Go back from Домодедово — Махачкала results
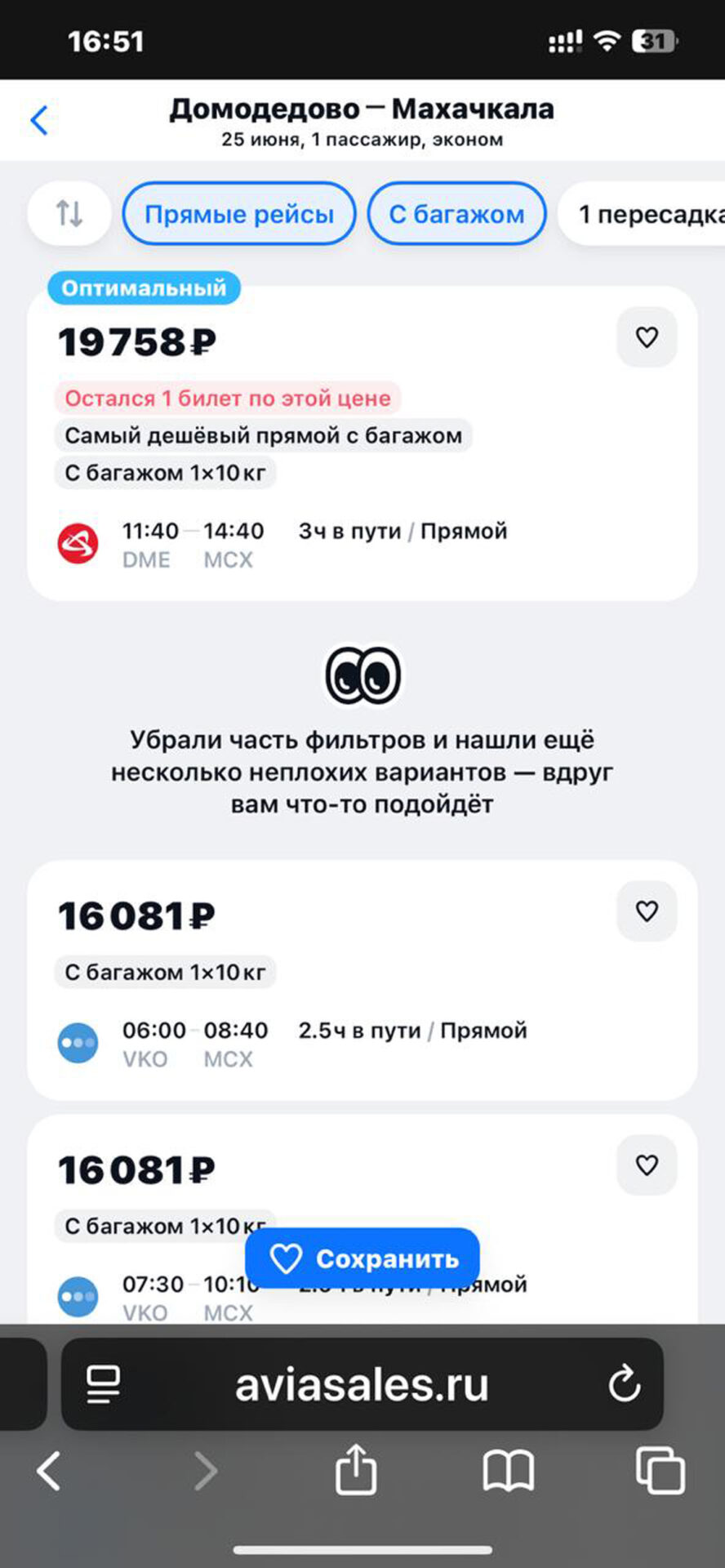725x1568 pixels. (x=39, y=120)
